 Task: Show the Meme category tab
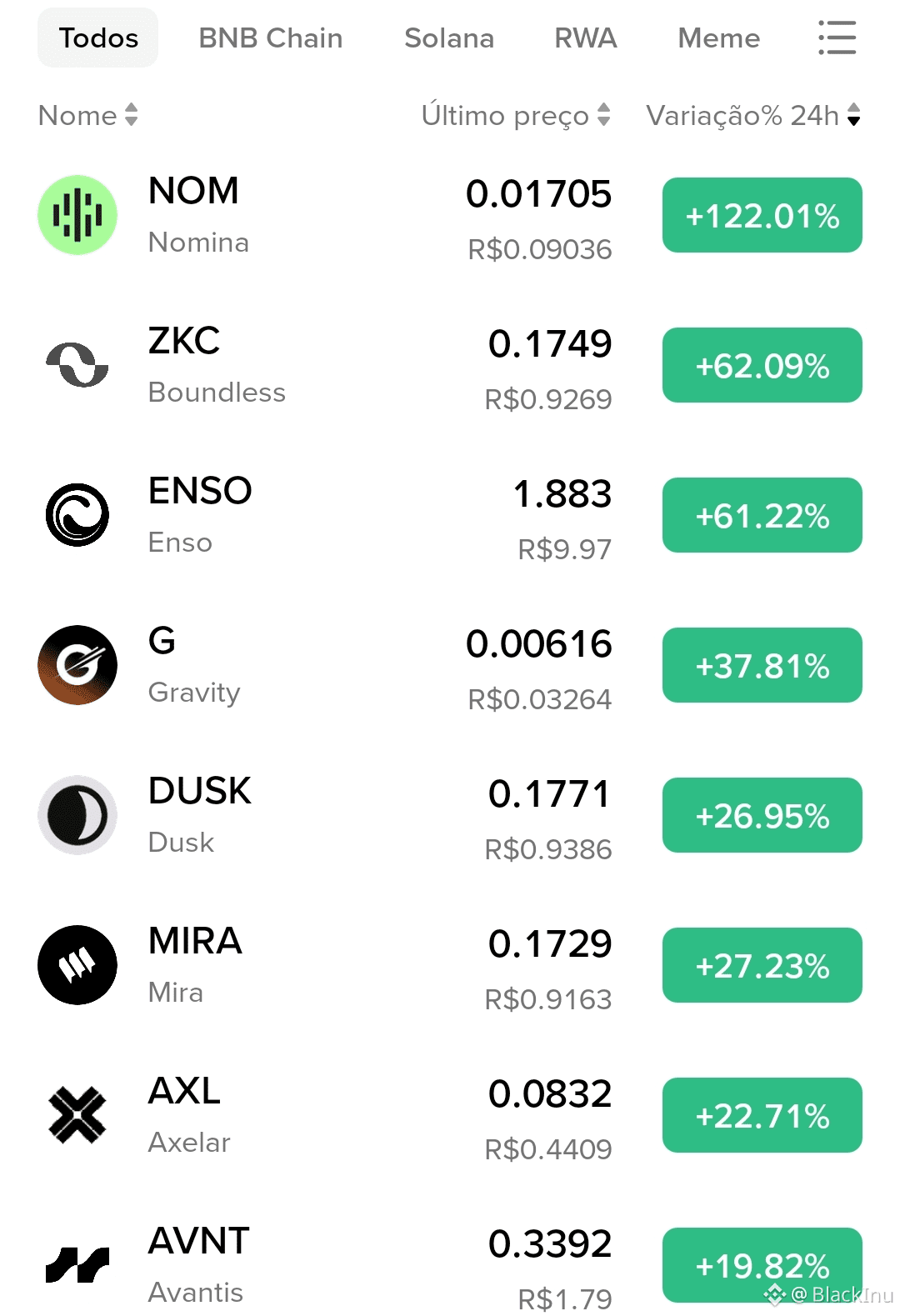718,38
